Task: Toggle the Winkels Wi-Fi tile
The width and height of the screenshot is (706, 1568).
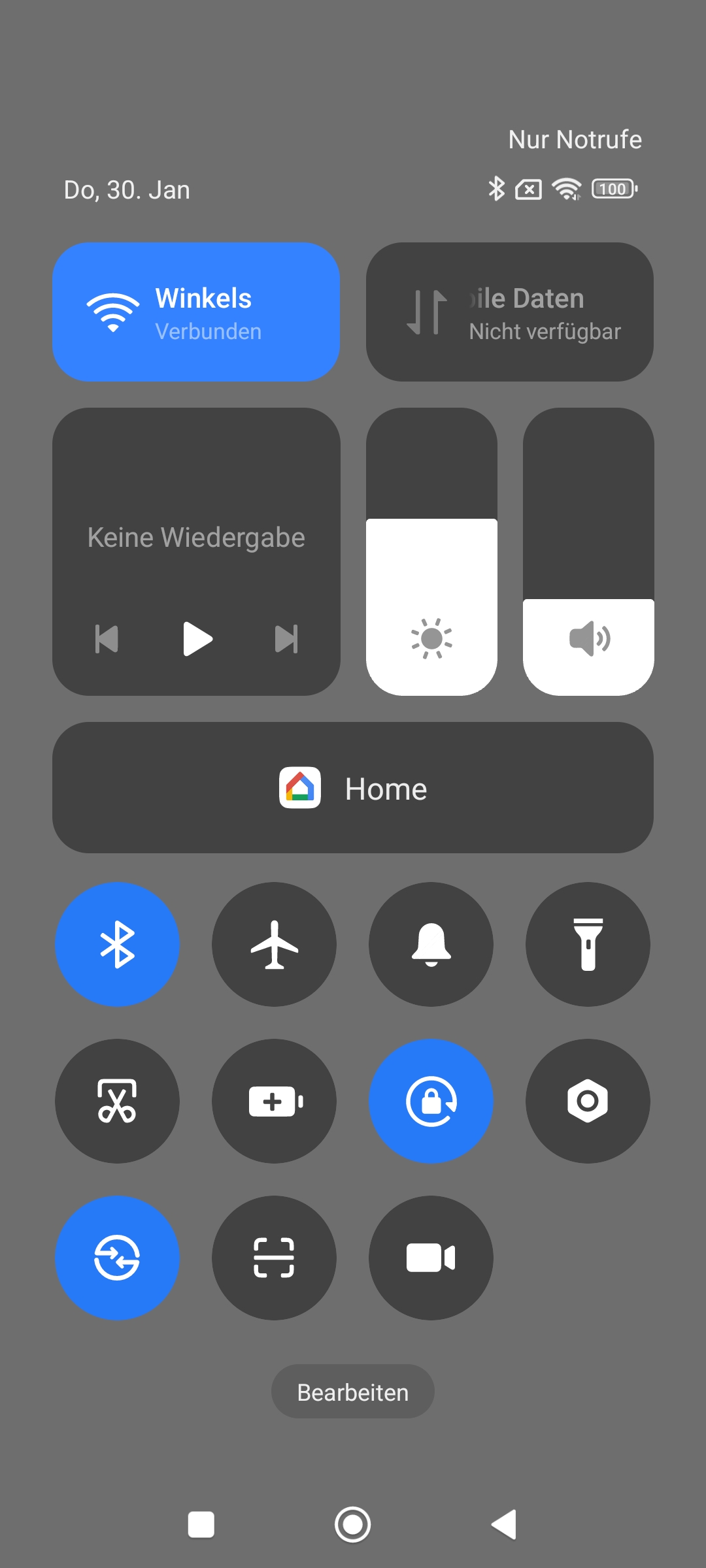Action: pyautogui.click(x=196, y=312)
